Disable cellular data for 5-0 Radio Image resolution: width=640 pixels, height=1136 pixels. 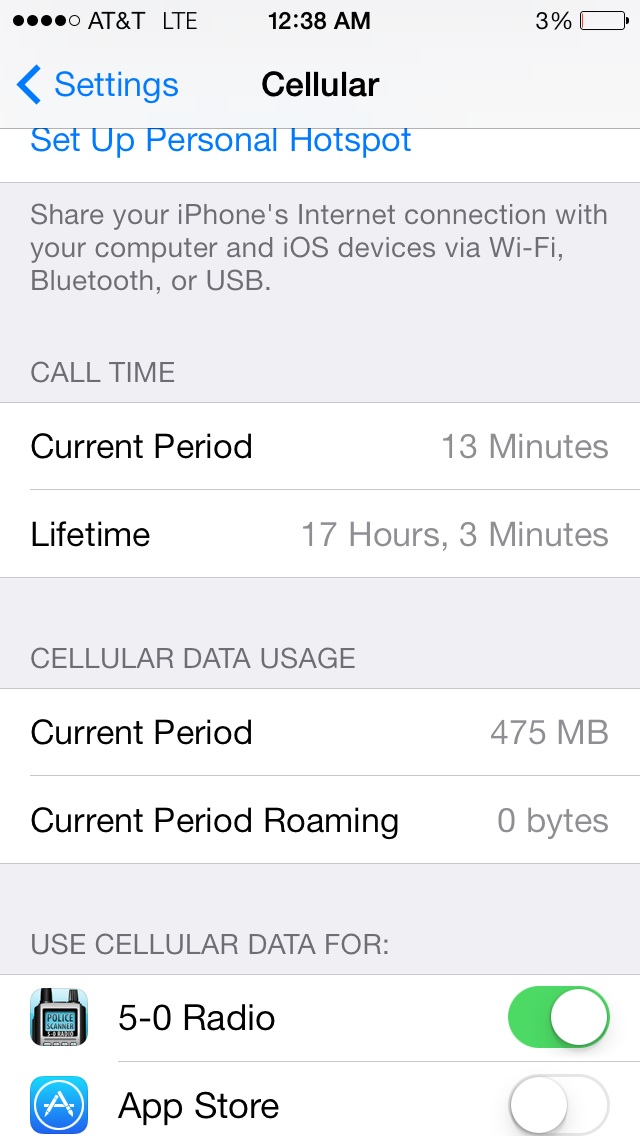pyautogui.click(x=558, y=1018)
